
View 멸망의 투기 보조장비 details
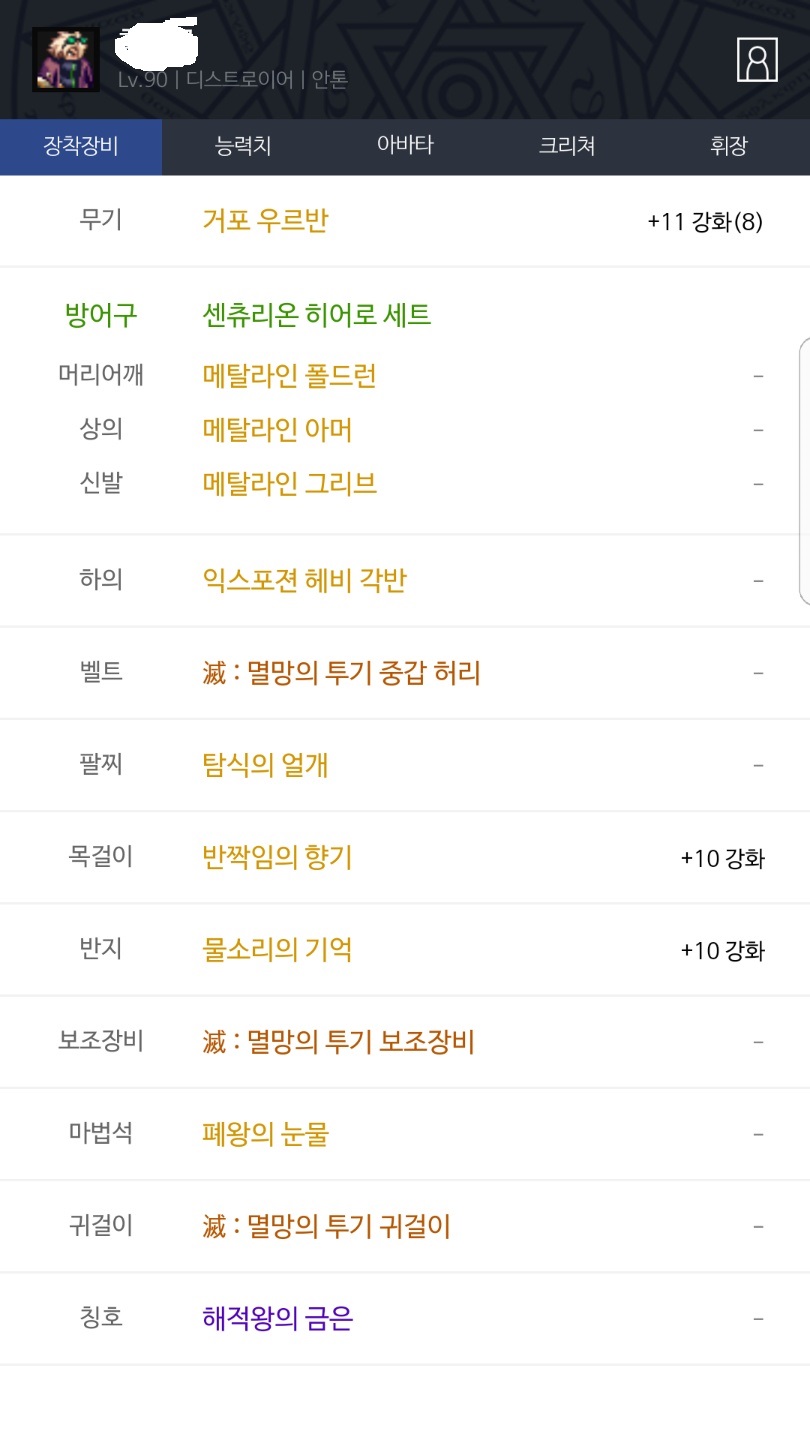(x=338, y=1042)
